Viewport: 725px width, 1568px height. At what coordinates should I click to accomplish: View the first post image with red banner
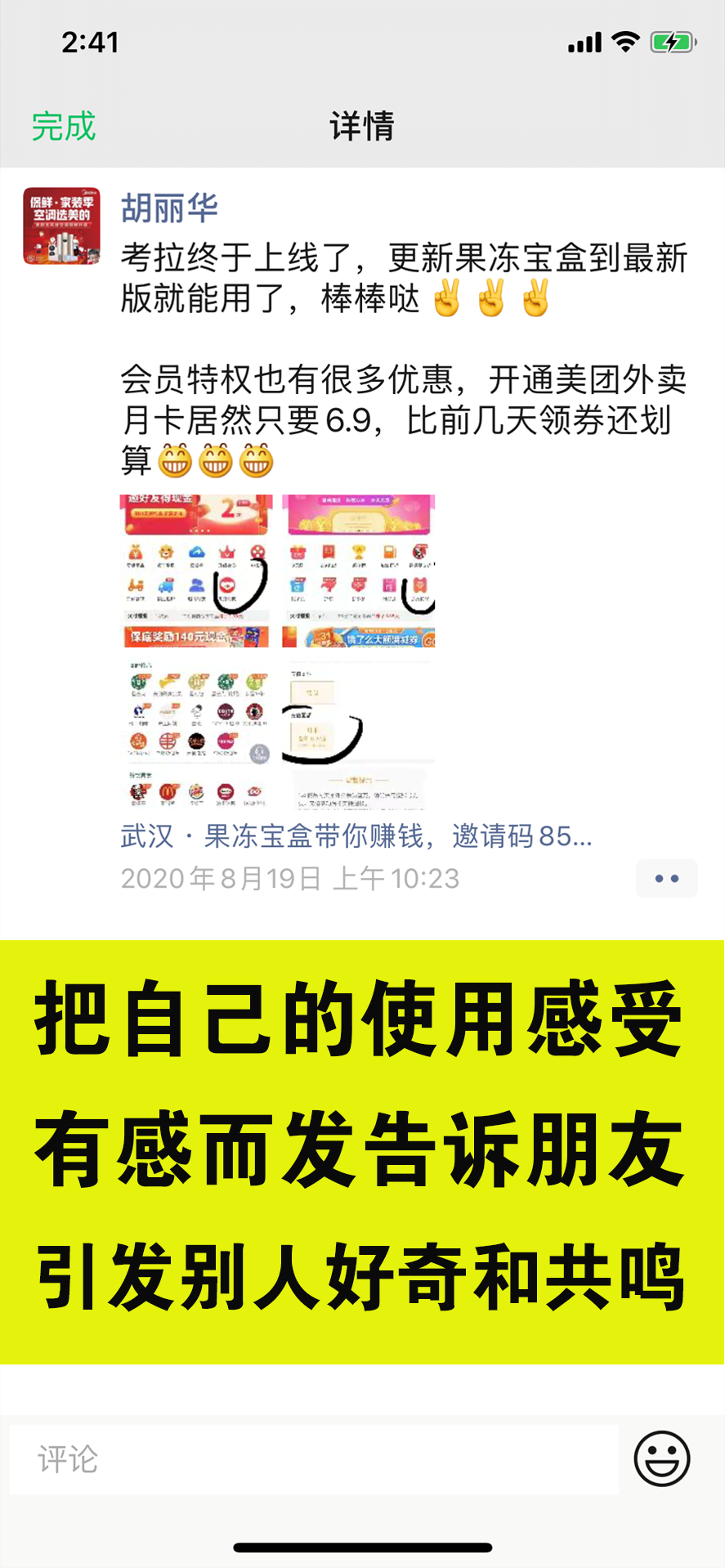196,571
